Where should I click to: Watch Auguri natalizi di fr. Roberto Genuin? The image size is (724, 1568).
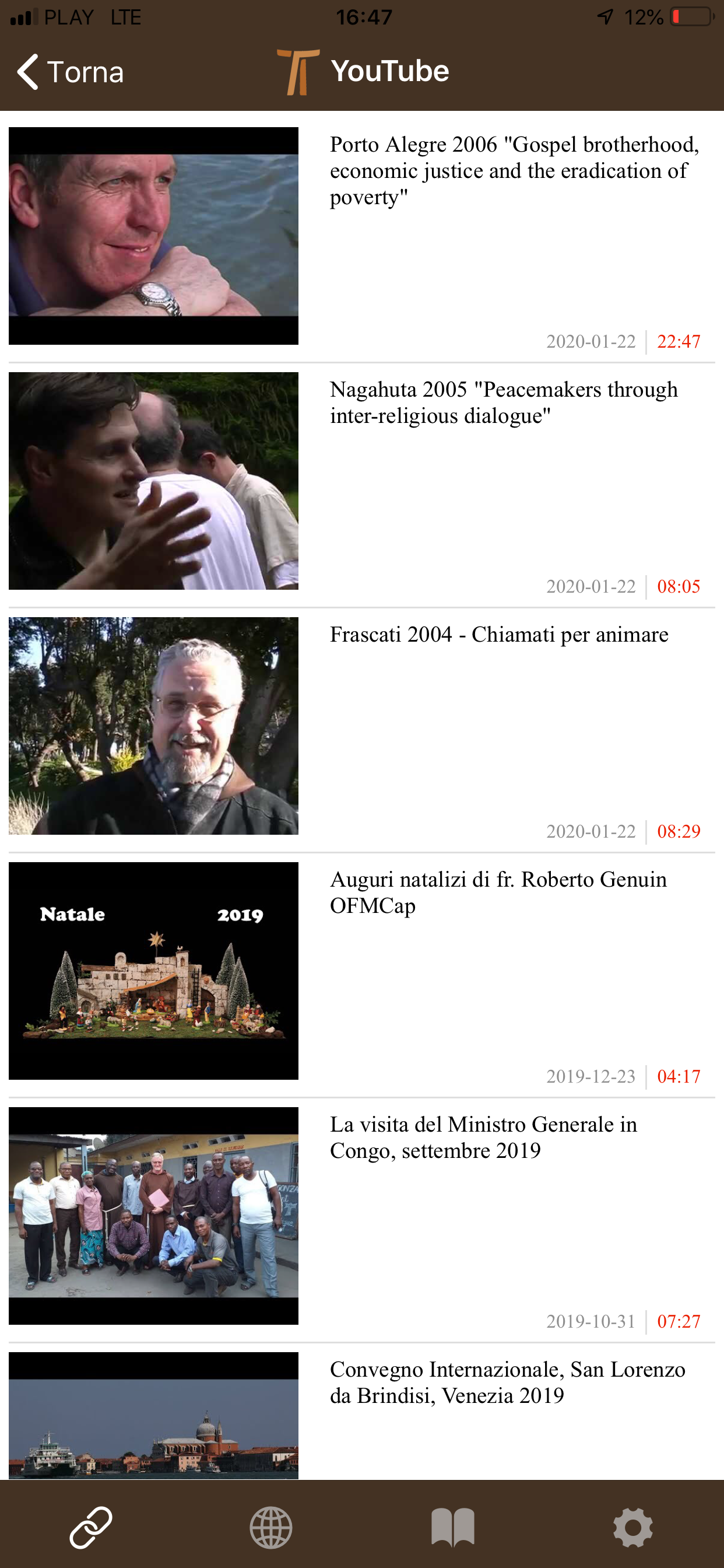click(x=153, y=970)
